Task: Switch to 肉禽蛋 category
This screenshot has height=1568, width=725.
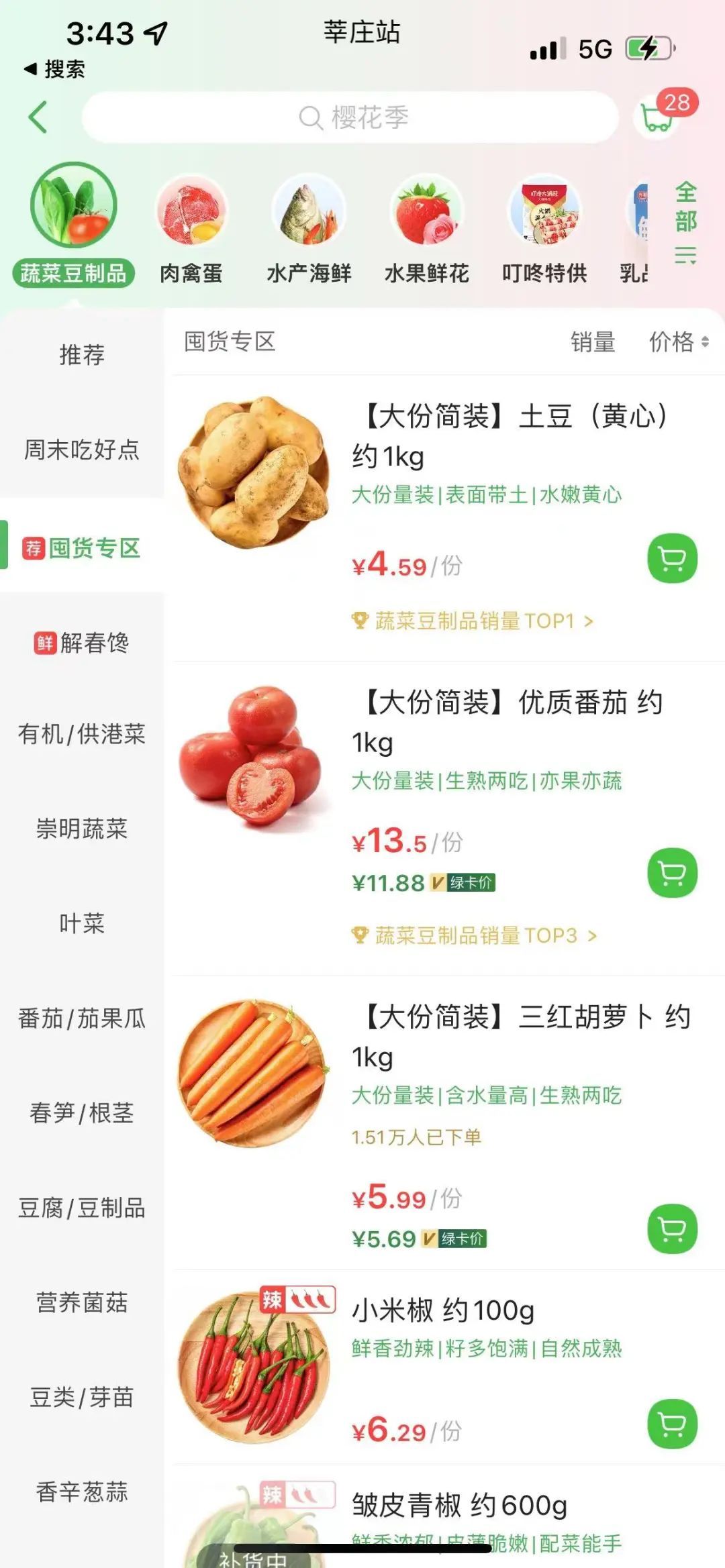Action: pyautogui.click(x=191, y=228)
